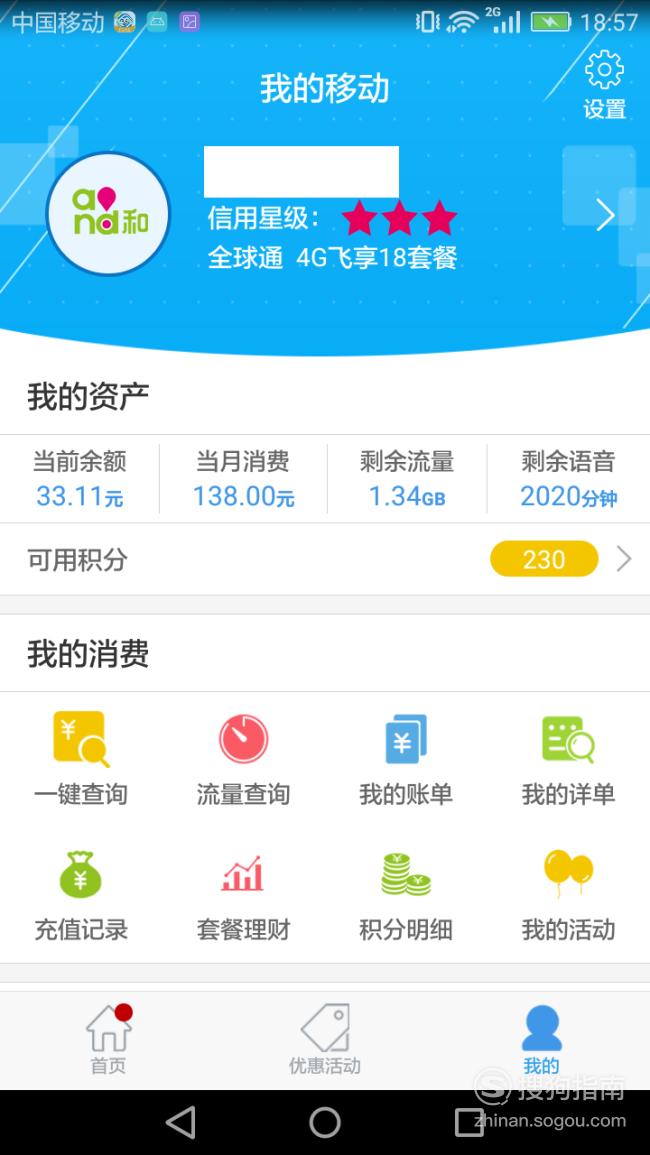Viewport: 650px width, 1155px height.
Task: Open the 可用积分 points row
Action: [325, 560]
